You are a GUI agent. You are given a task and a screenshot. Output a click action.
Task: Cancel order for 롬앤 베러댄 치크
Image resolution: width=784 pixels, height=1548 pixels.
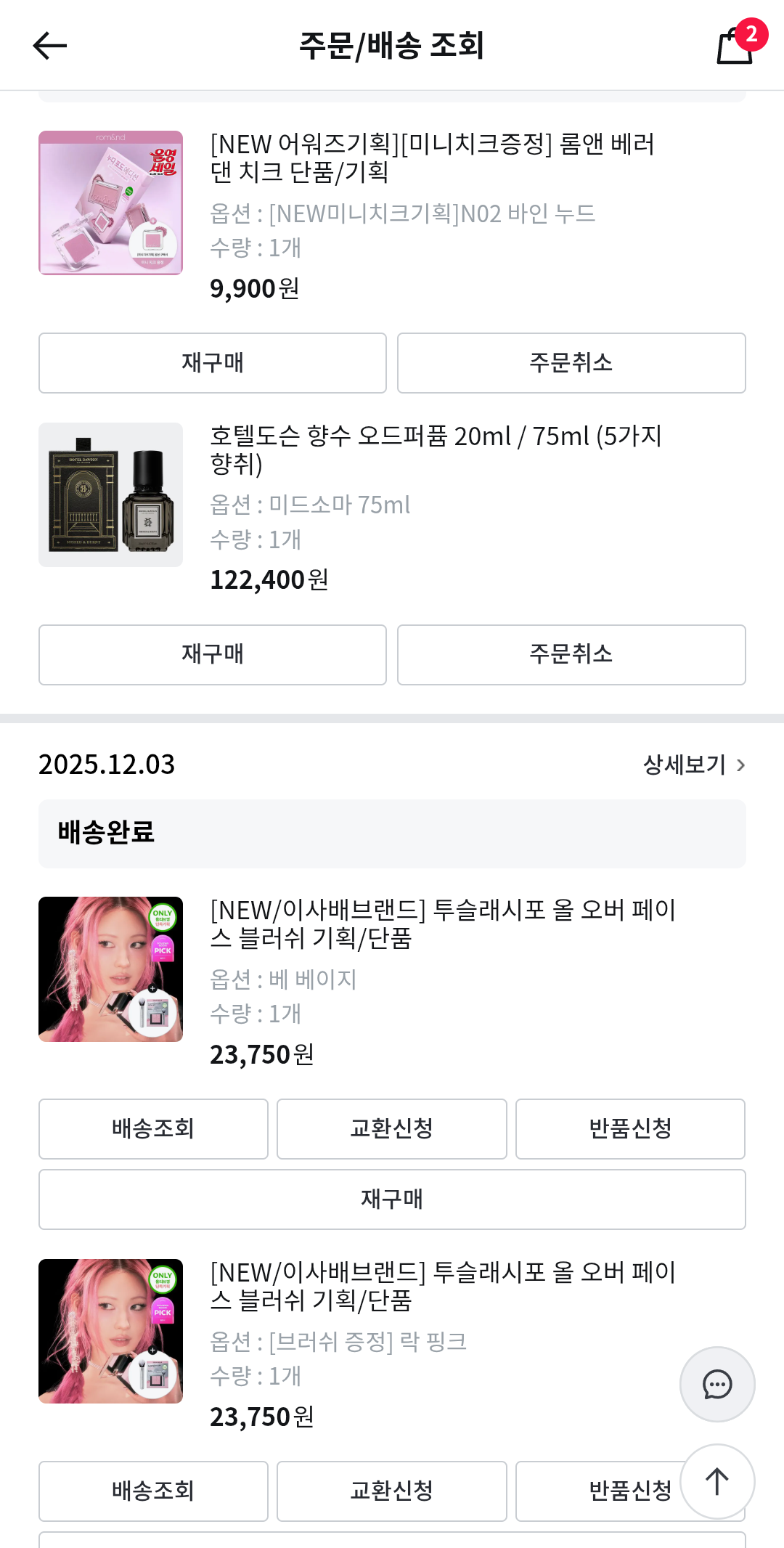(x=571, y=363)
